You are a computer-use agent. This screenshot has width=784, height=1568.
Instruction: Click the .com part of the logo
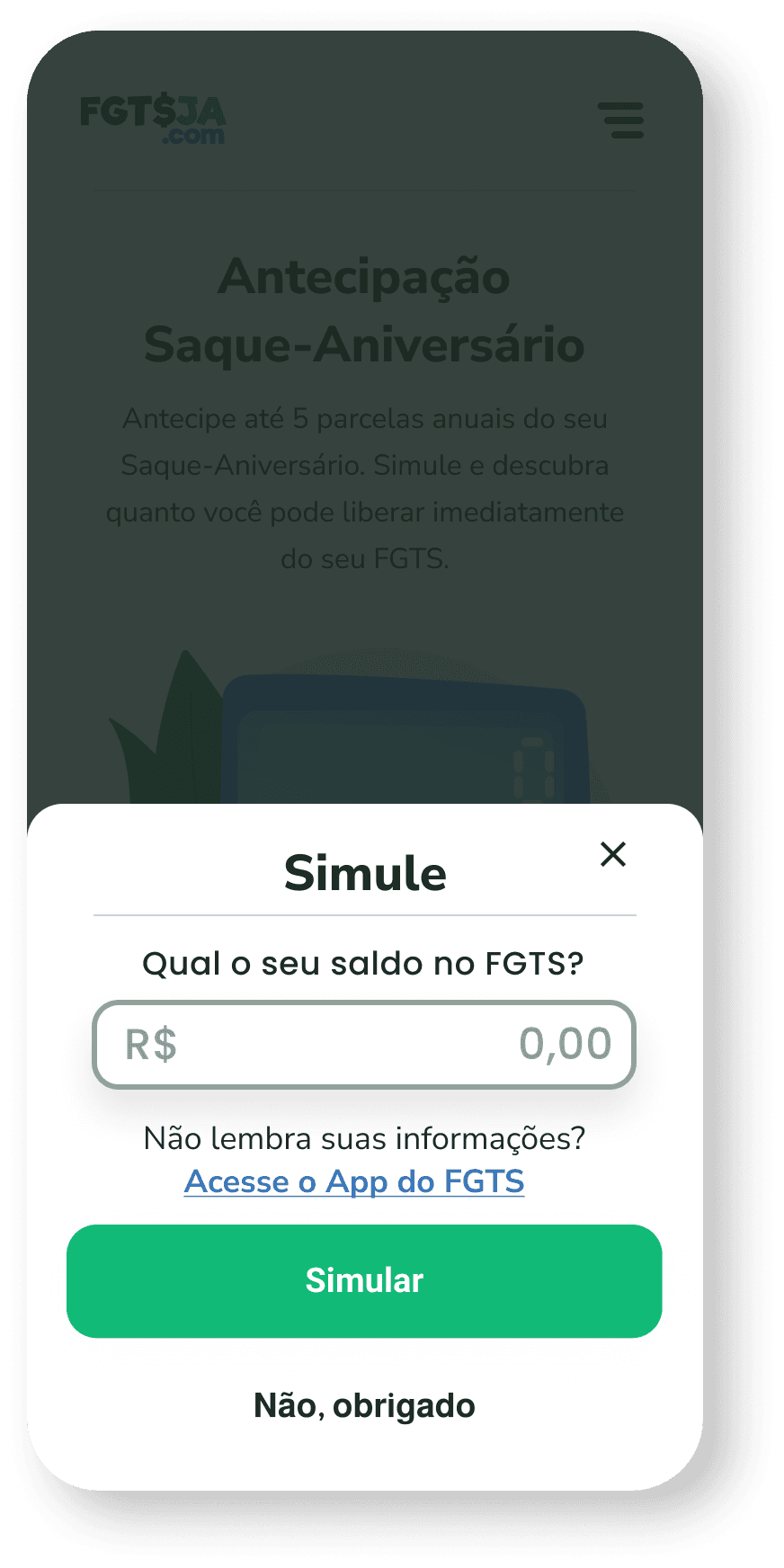click(x=194, y=136)
